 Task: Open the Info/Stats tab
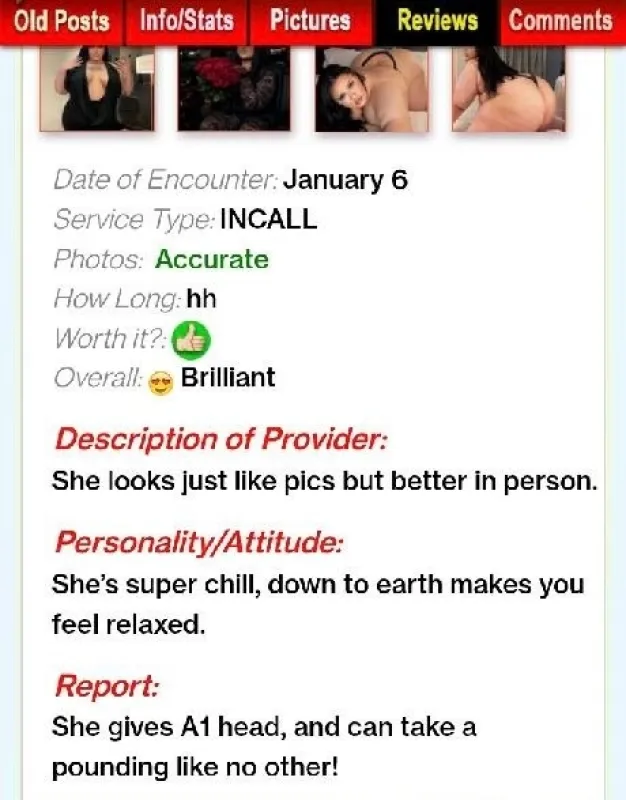coord(186,21)
